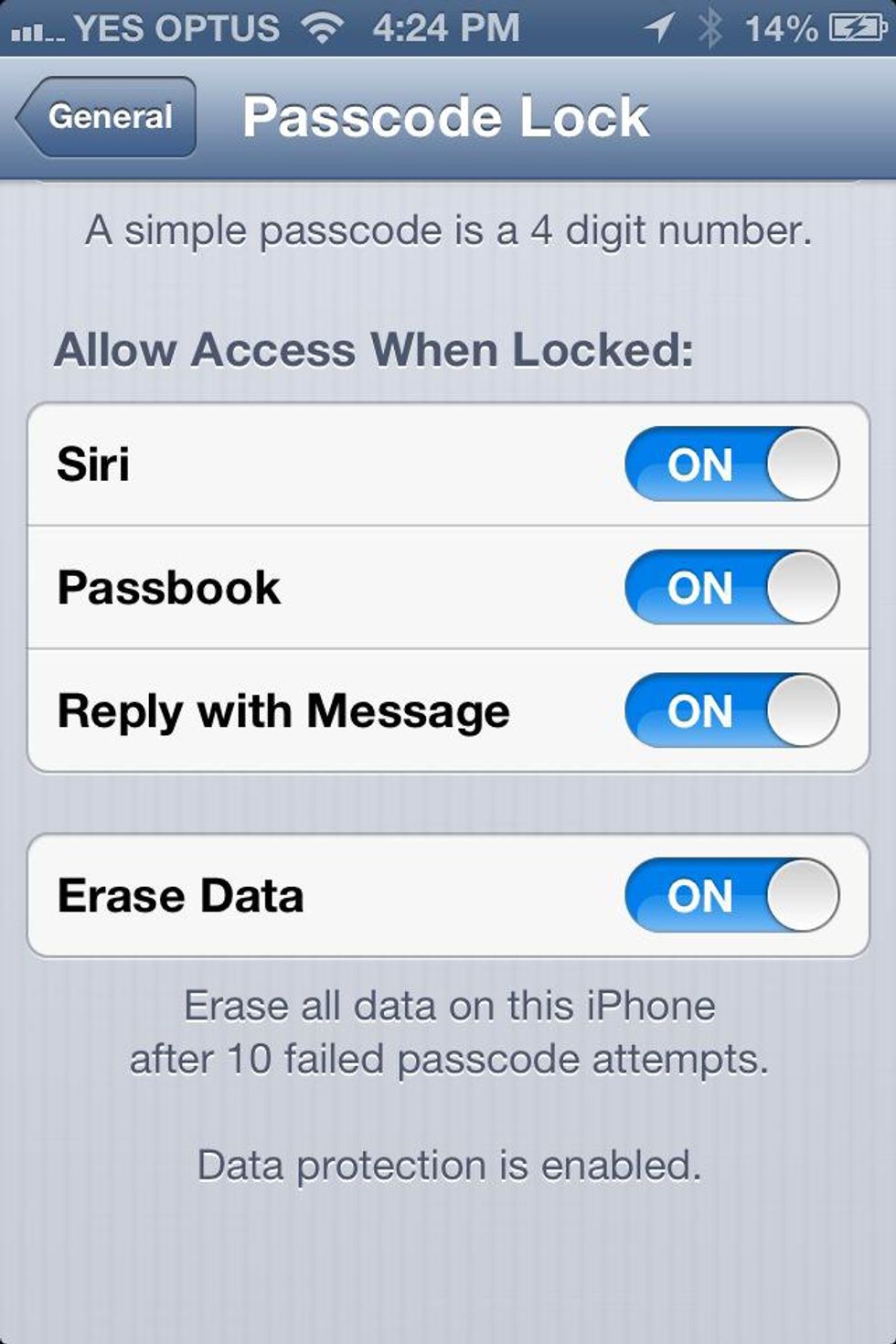The image size is (896, 1344).
Task: Go back to General settings
Action: click(108, 117)
